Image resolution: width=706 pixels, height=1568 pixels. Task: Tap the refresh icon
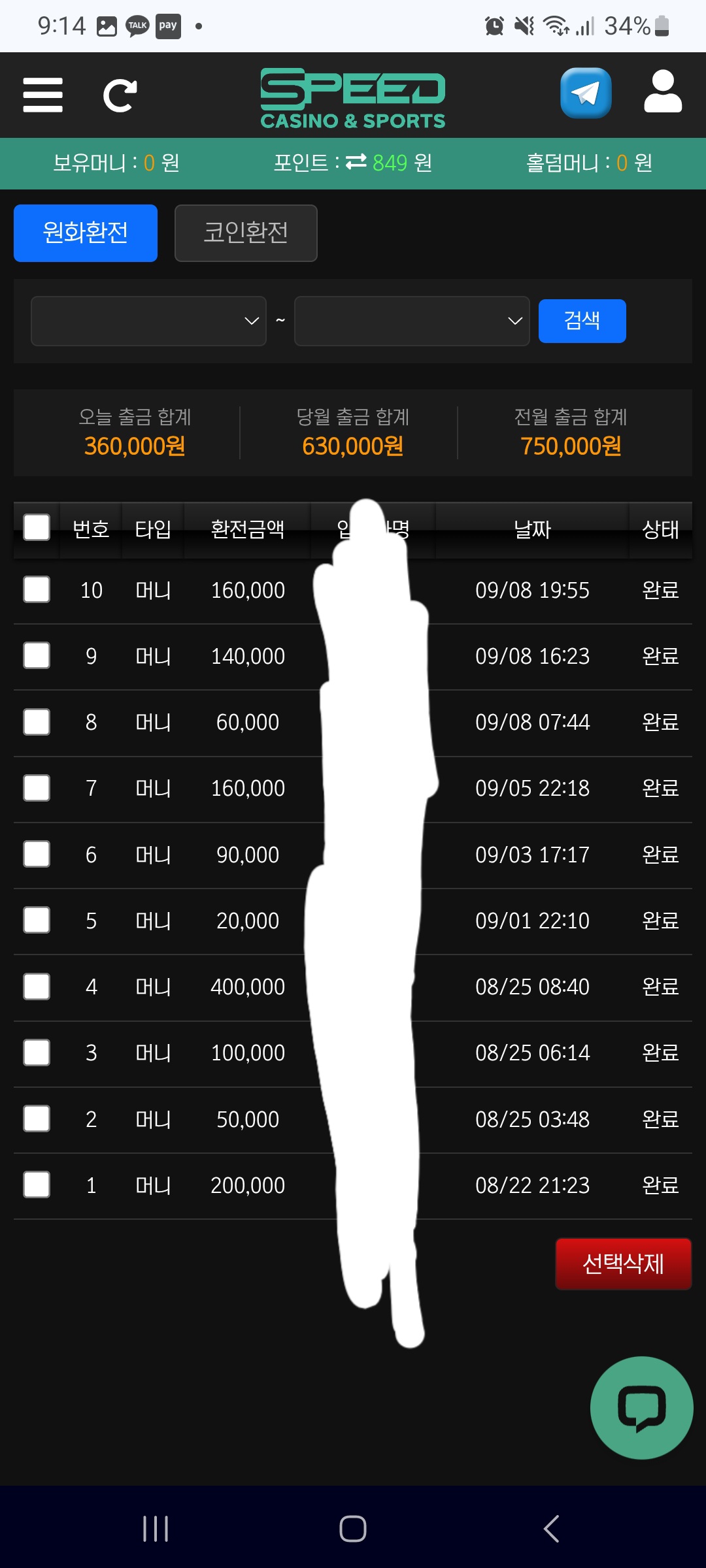[120, 96]
